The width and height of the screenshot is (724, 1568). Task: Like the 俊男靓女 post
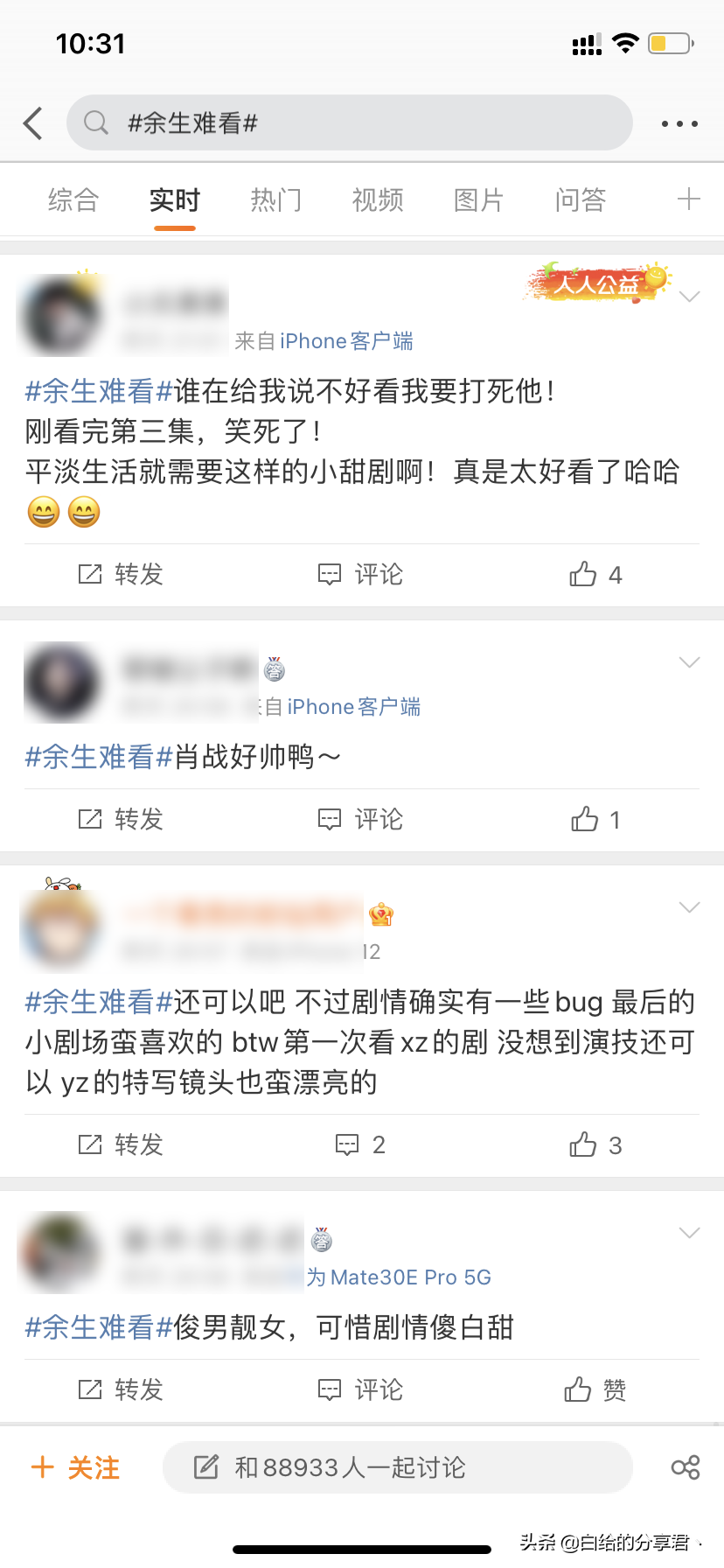pos(595,1389)
